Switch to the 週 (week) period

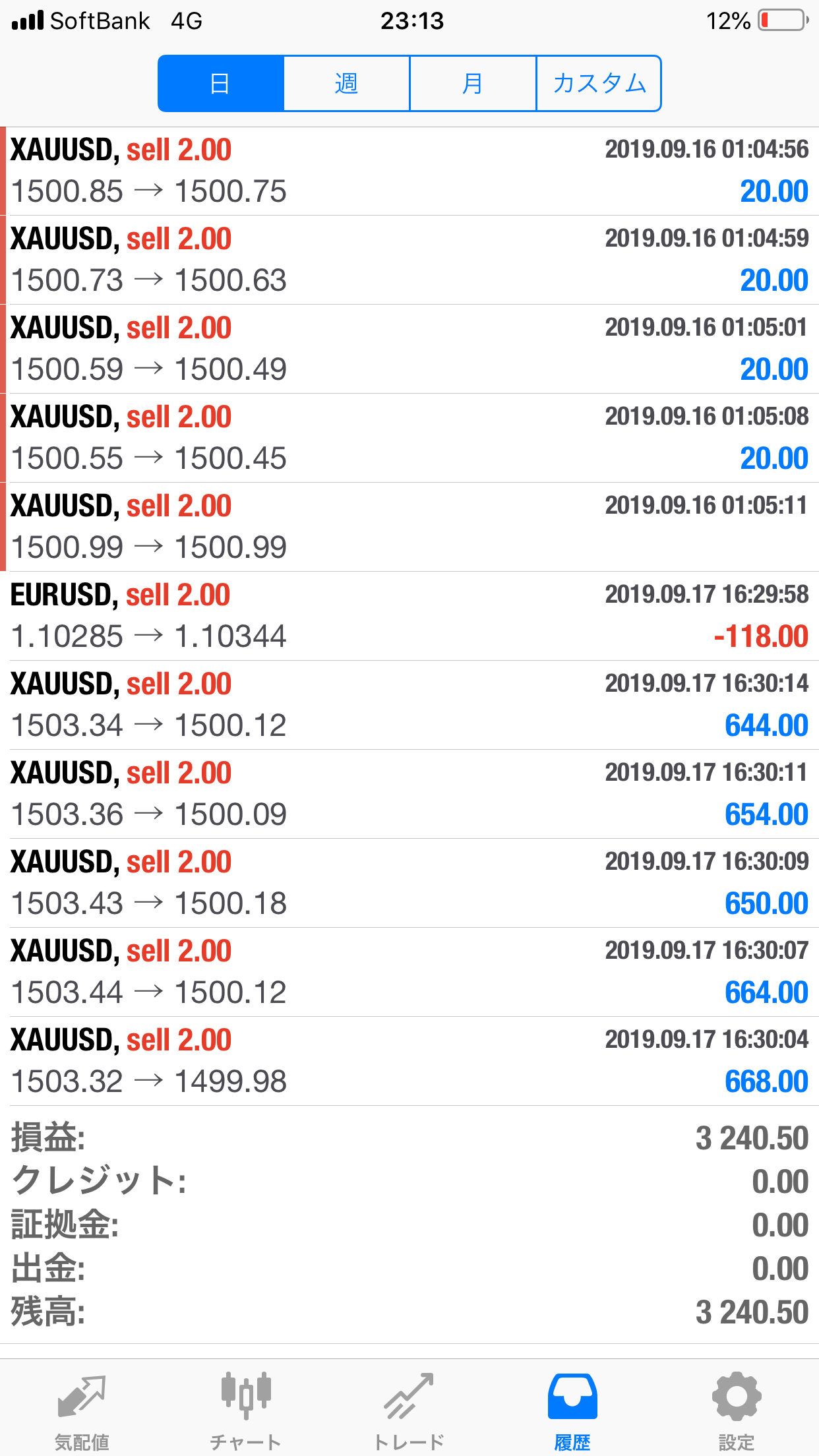pyautogui.click(x=347, y=84)
